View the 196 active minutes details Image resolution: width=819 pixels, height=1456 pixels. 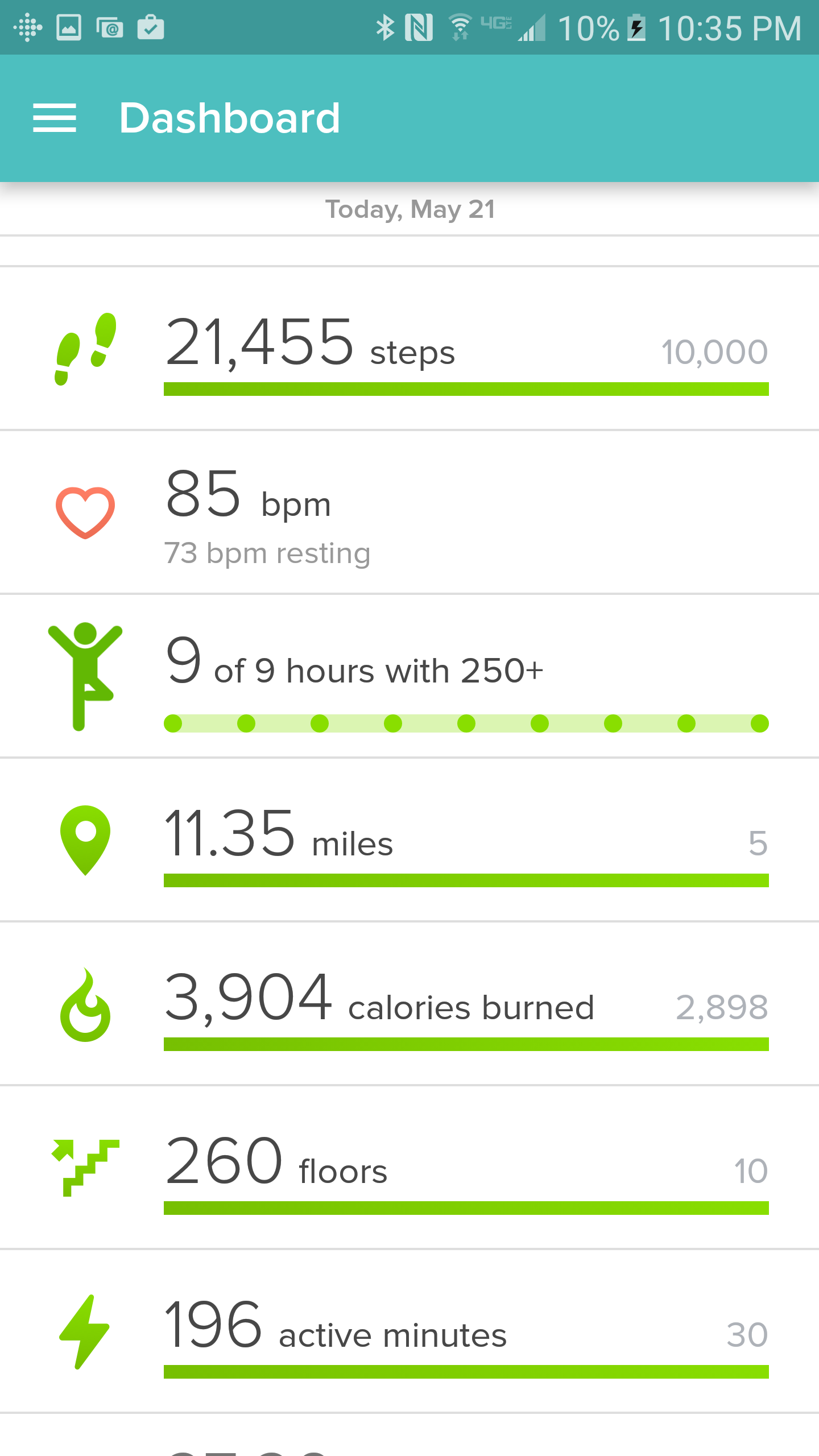coord(409,1331)
